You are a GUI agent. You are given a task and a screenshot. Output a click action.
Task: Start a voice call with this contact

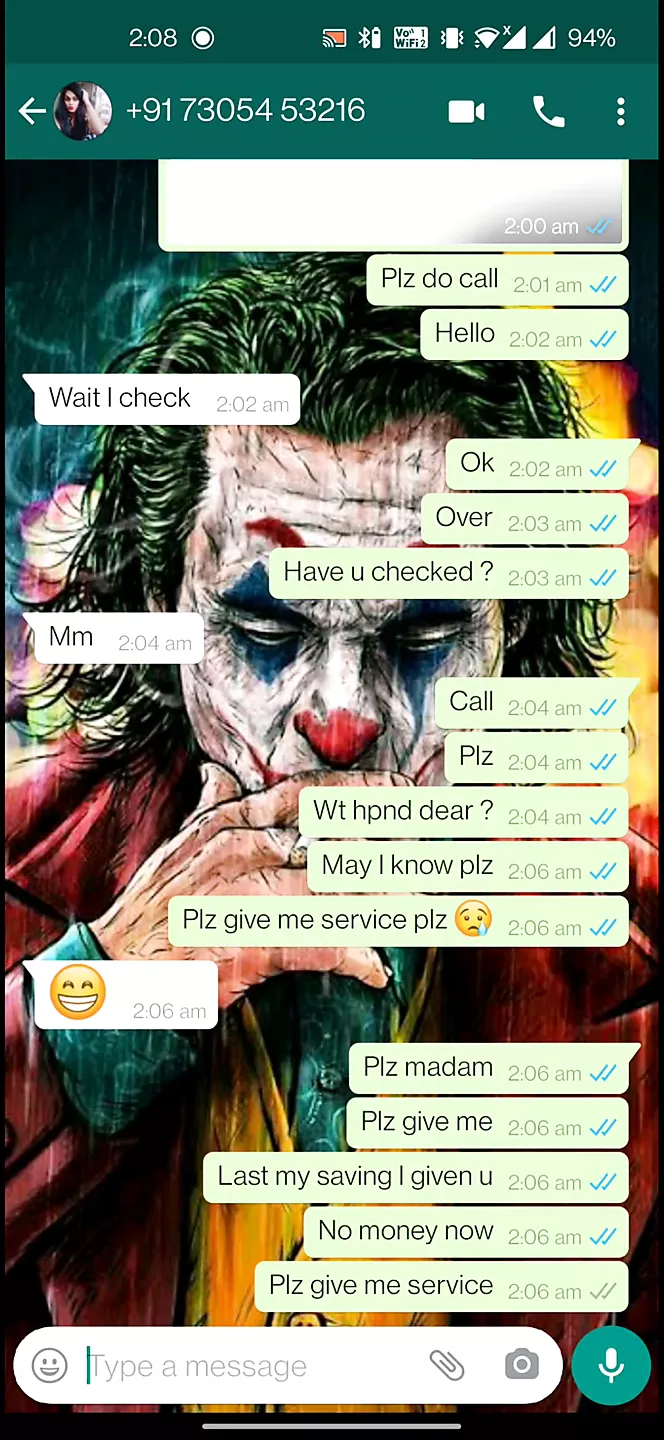tap(549, 111)
